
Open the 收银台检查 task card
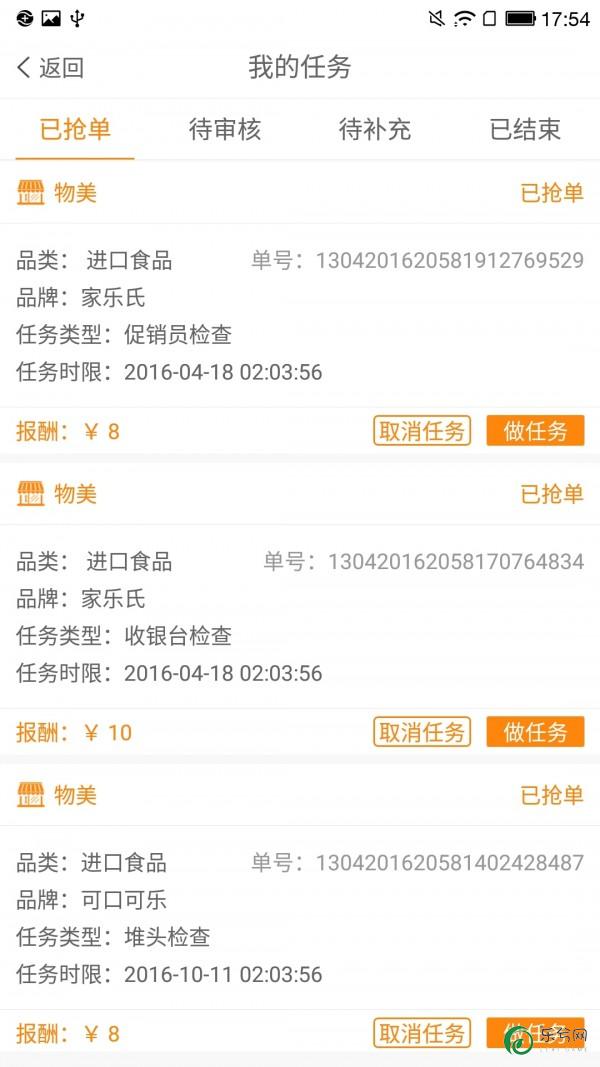tap(300, 617)
